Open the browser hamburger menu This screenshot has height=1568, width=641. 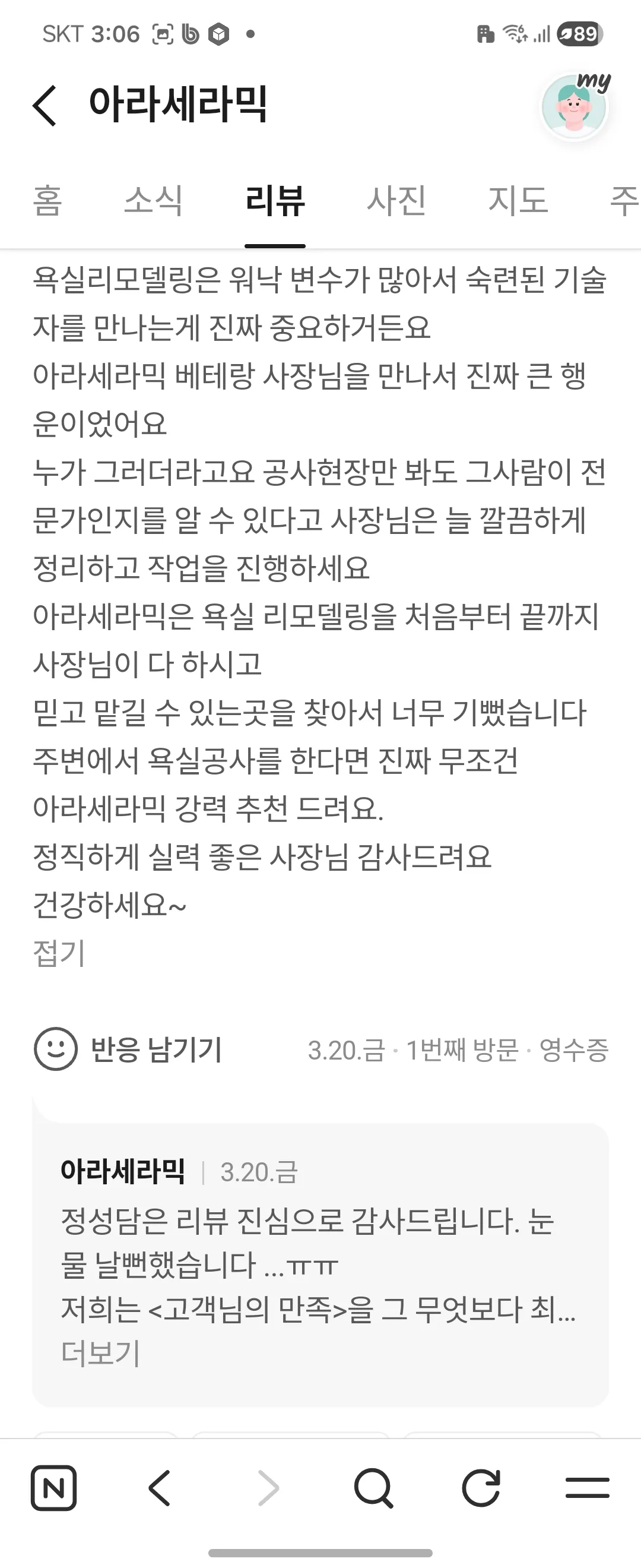(587, 1488)
